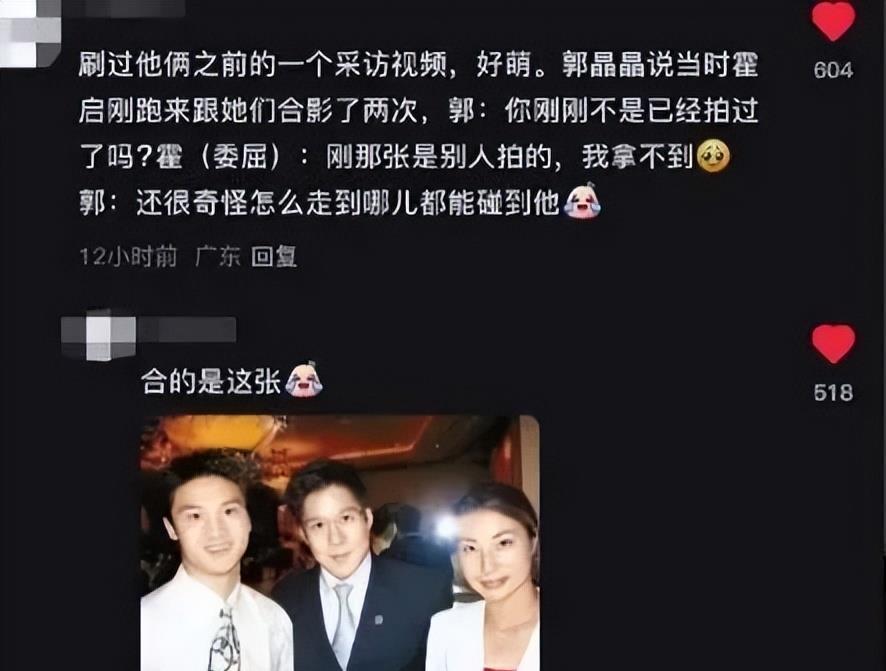Like the reply with 518 likes
Viewport: 886px width, 671px height.
(832, 344)
